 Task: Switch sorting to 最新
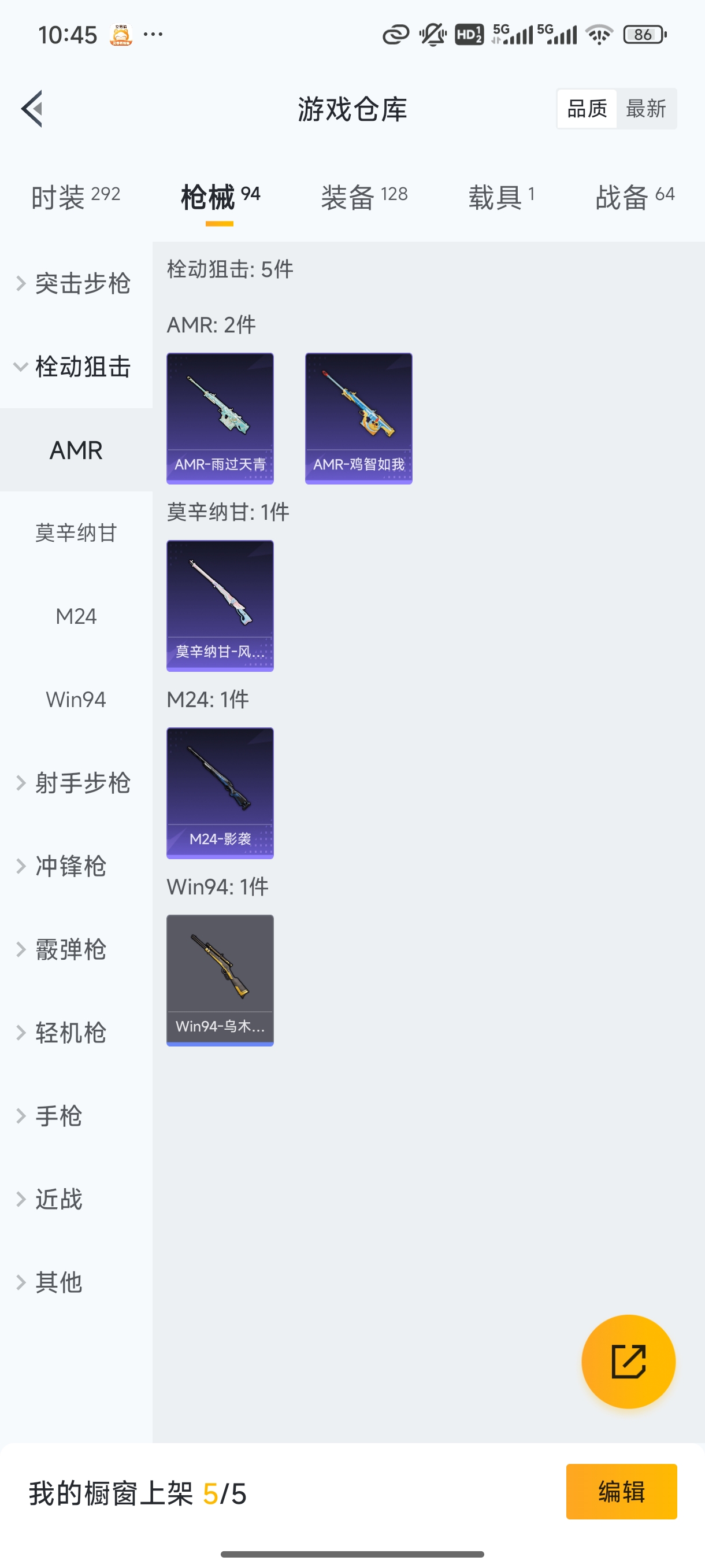(x=647, y=108)
